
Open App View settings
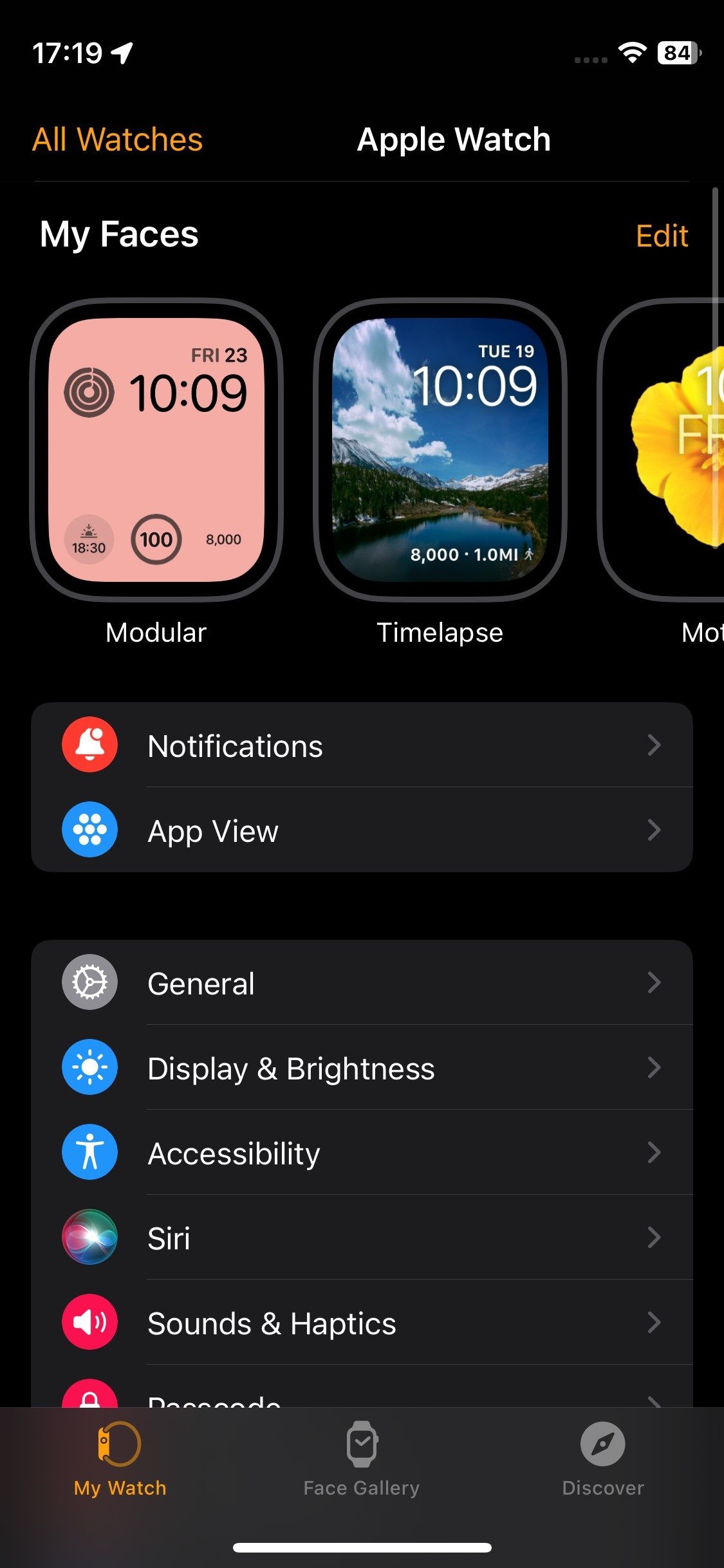click(362, 830)
